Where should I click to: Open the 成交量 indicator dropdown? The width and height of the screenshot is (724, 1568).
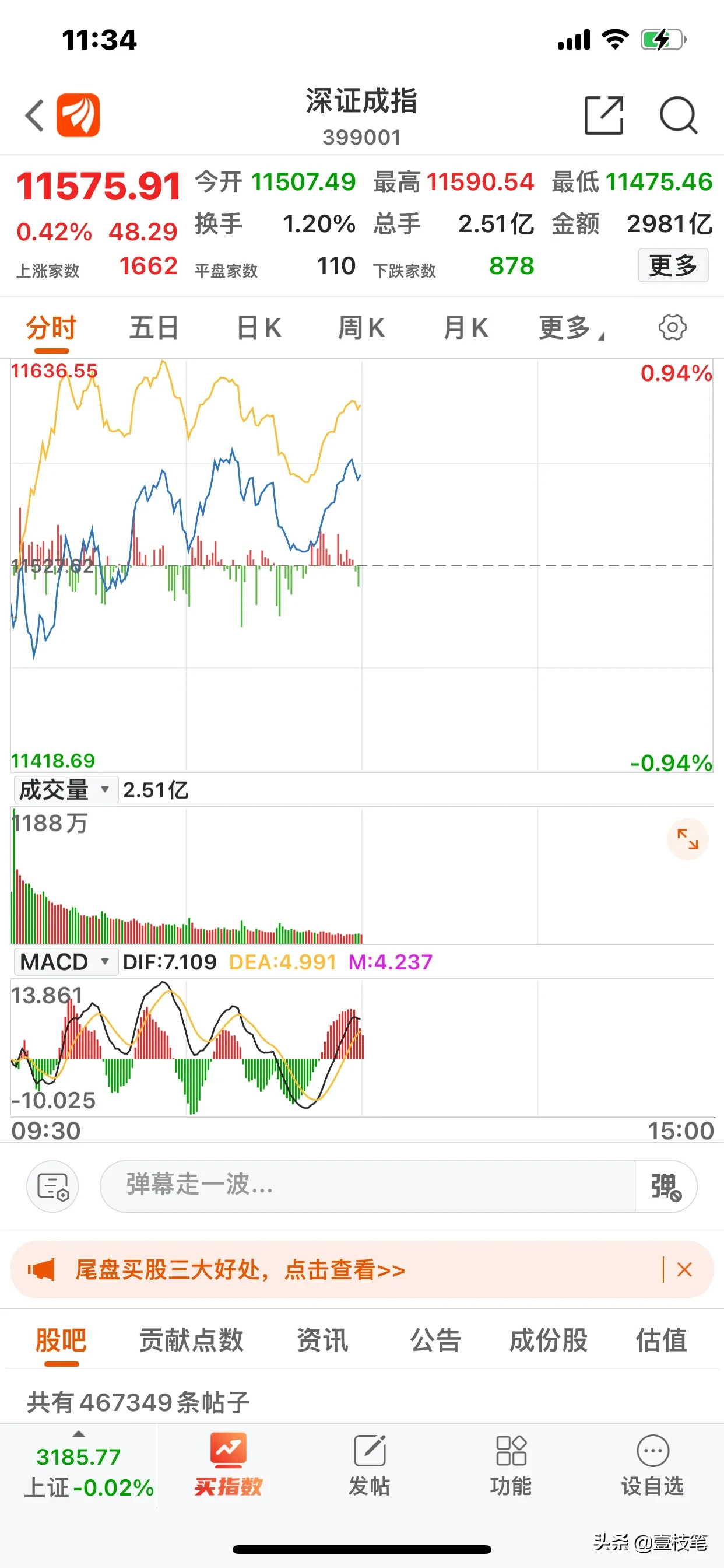click(x=66, y=789)
